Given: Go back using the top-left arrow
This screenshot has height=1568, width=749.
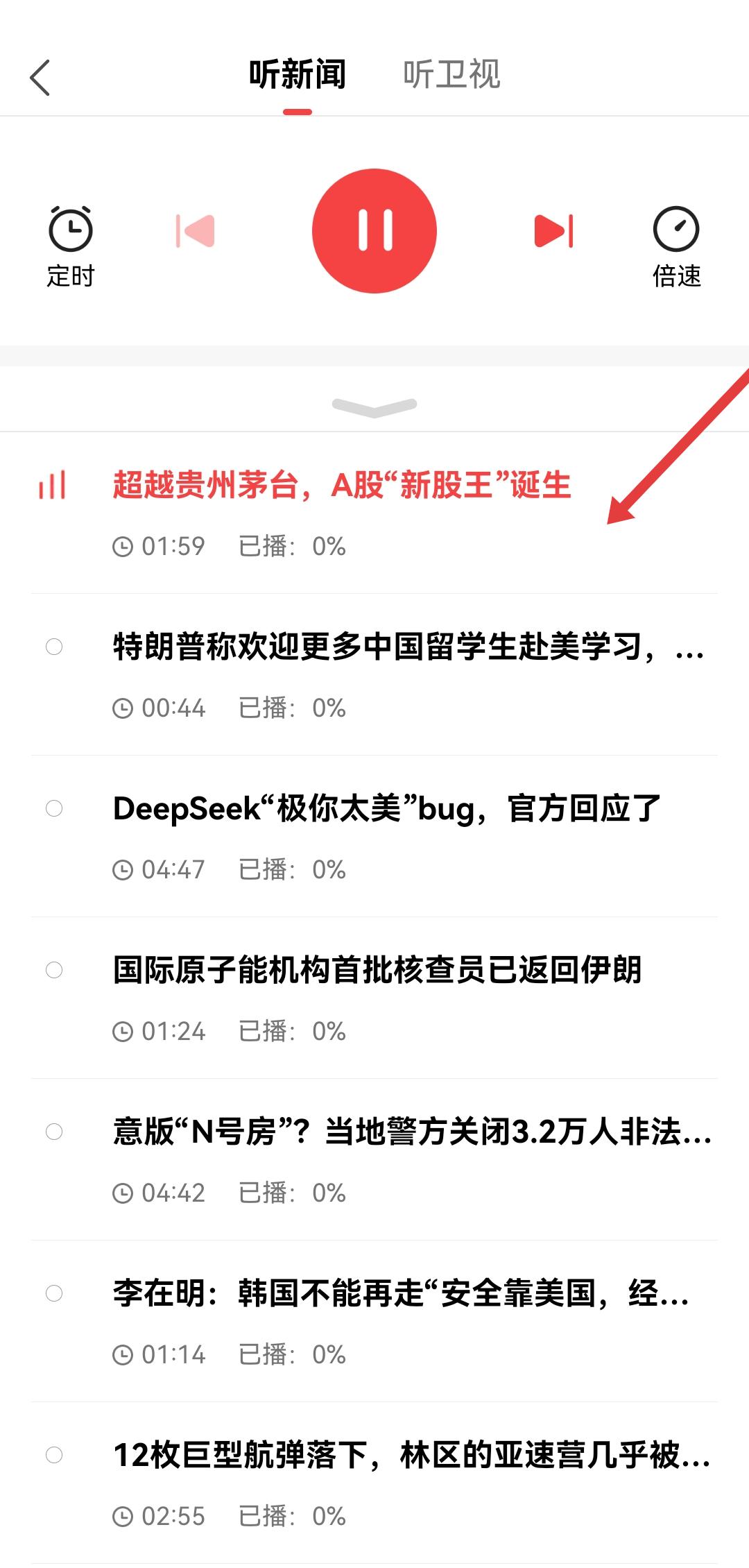Looking at the screenshot, I should point(40,77).
